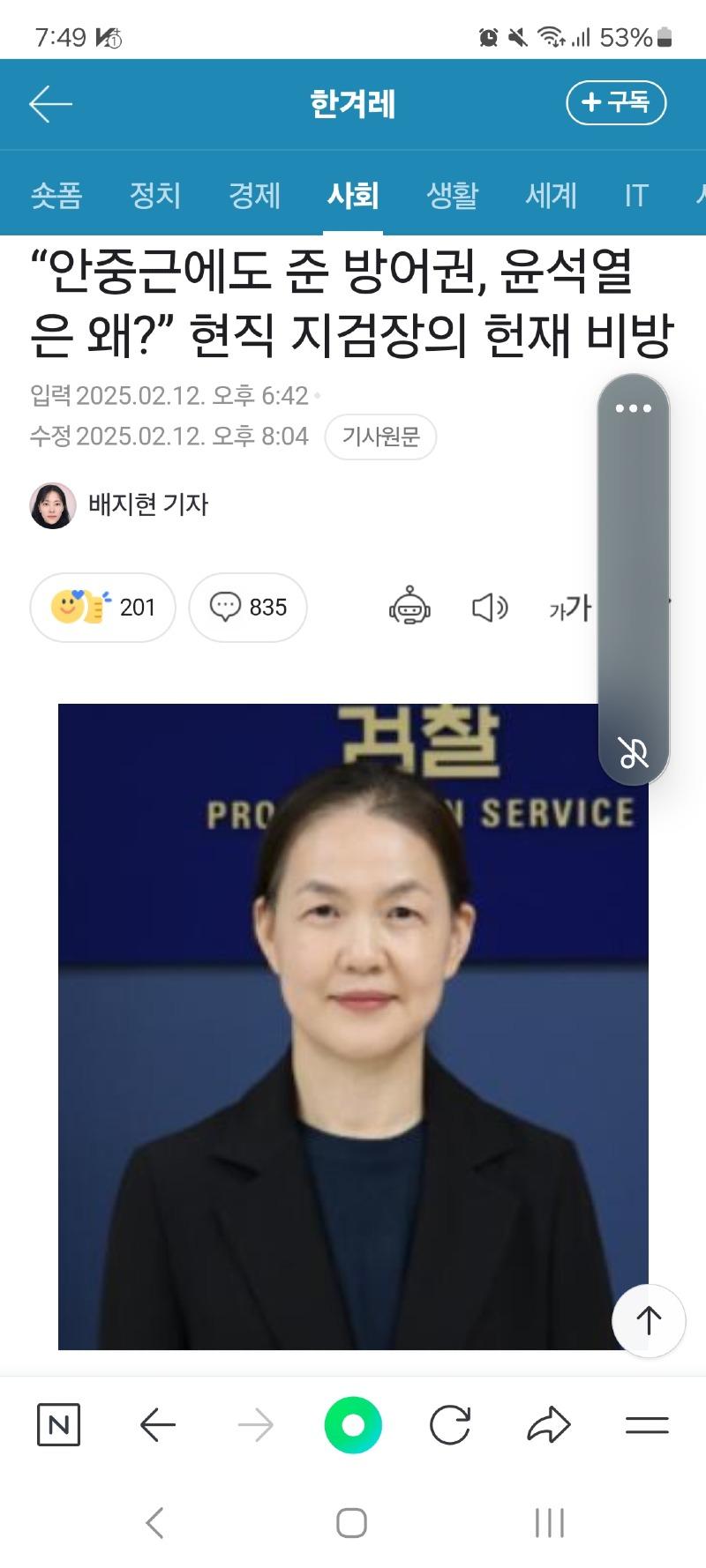The width and height of the screenshot is (706, 1568).
Task: Open the 835 comments
Action: pyautogui.click(x=248, y=607)
